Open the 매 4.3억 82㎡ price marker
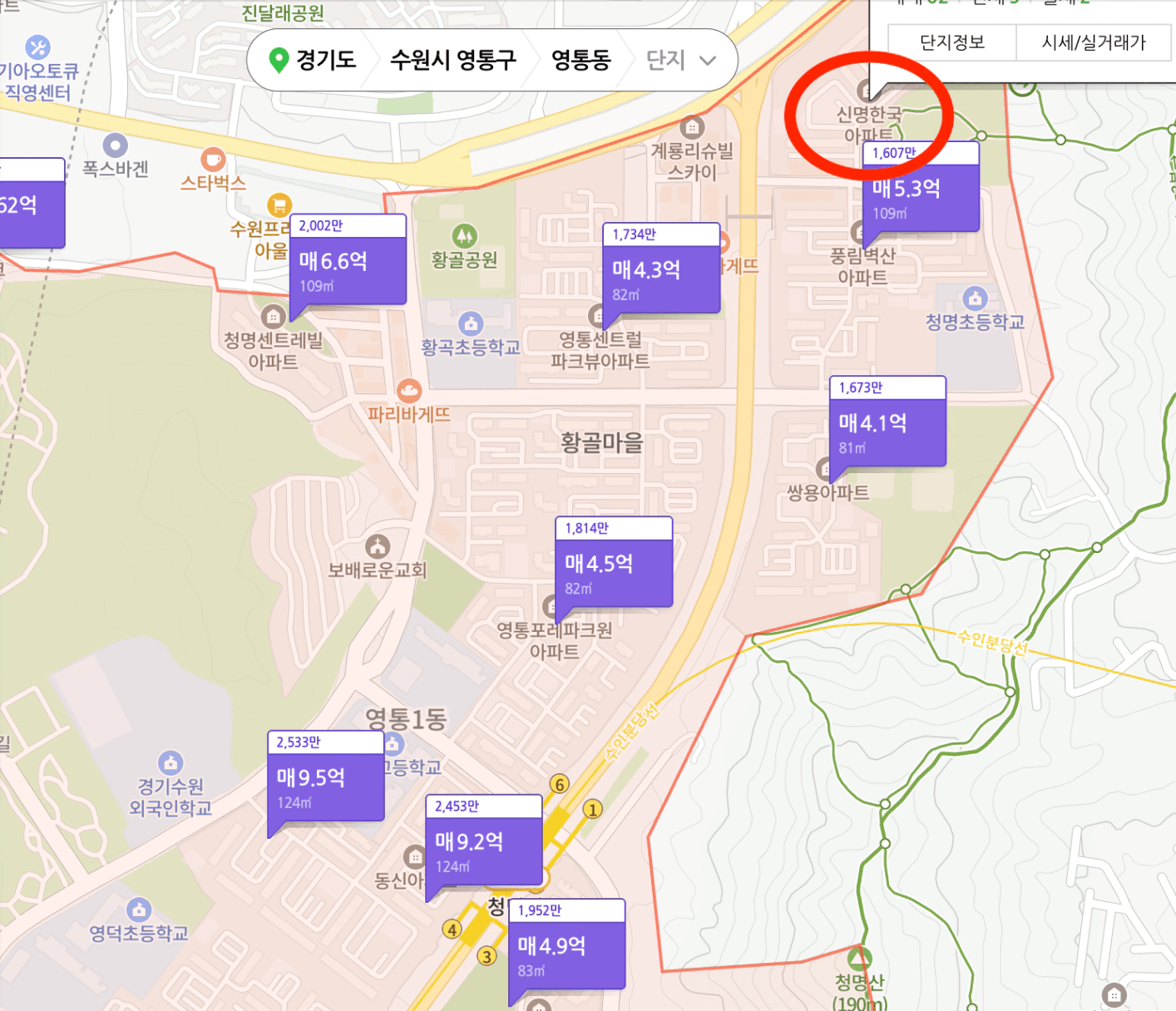Screen dimensions: 1176x1011 click(x=661, y=277)
